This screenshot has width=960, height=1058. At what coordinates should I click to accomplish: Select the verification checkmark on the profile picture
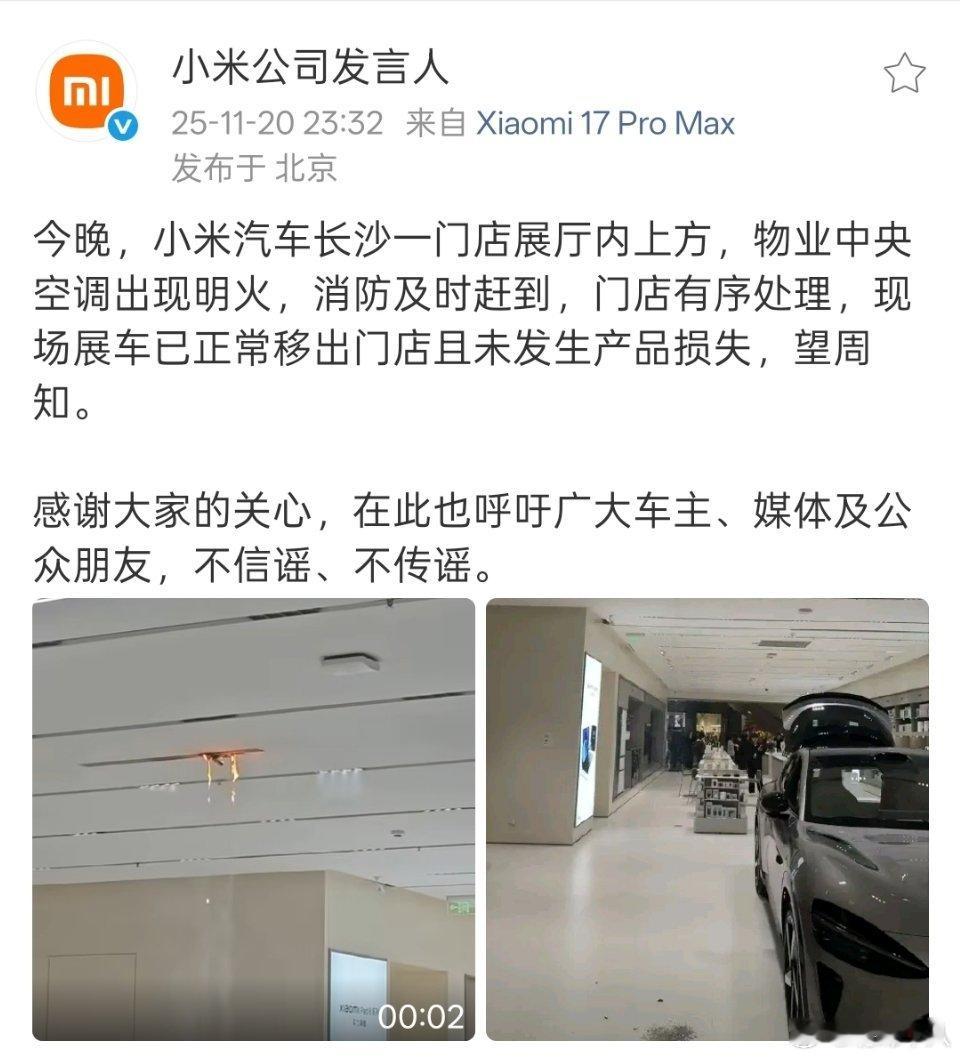tap(120, 122)
